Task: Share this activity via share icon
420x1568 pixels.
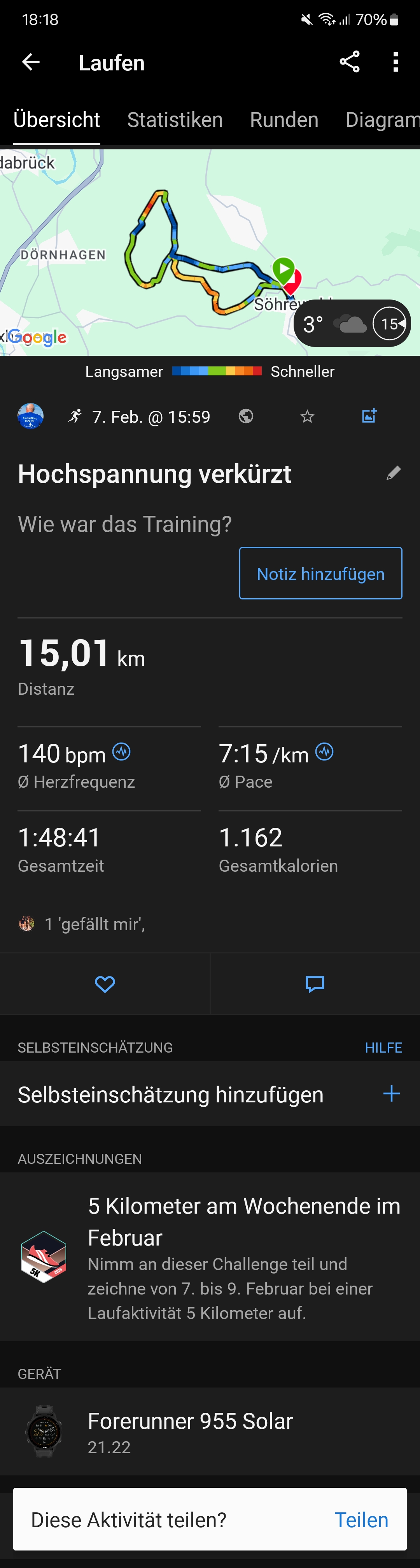Action: [349, 62]
